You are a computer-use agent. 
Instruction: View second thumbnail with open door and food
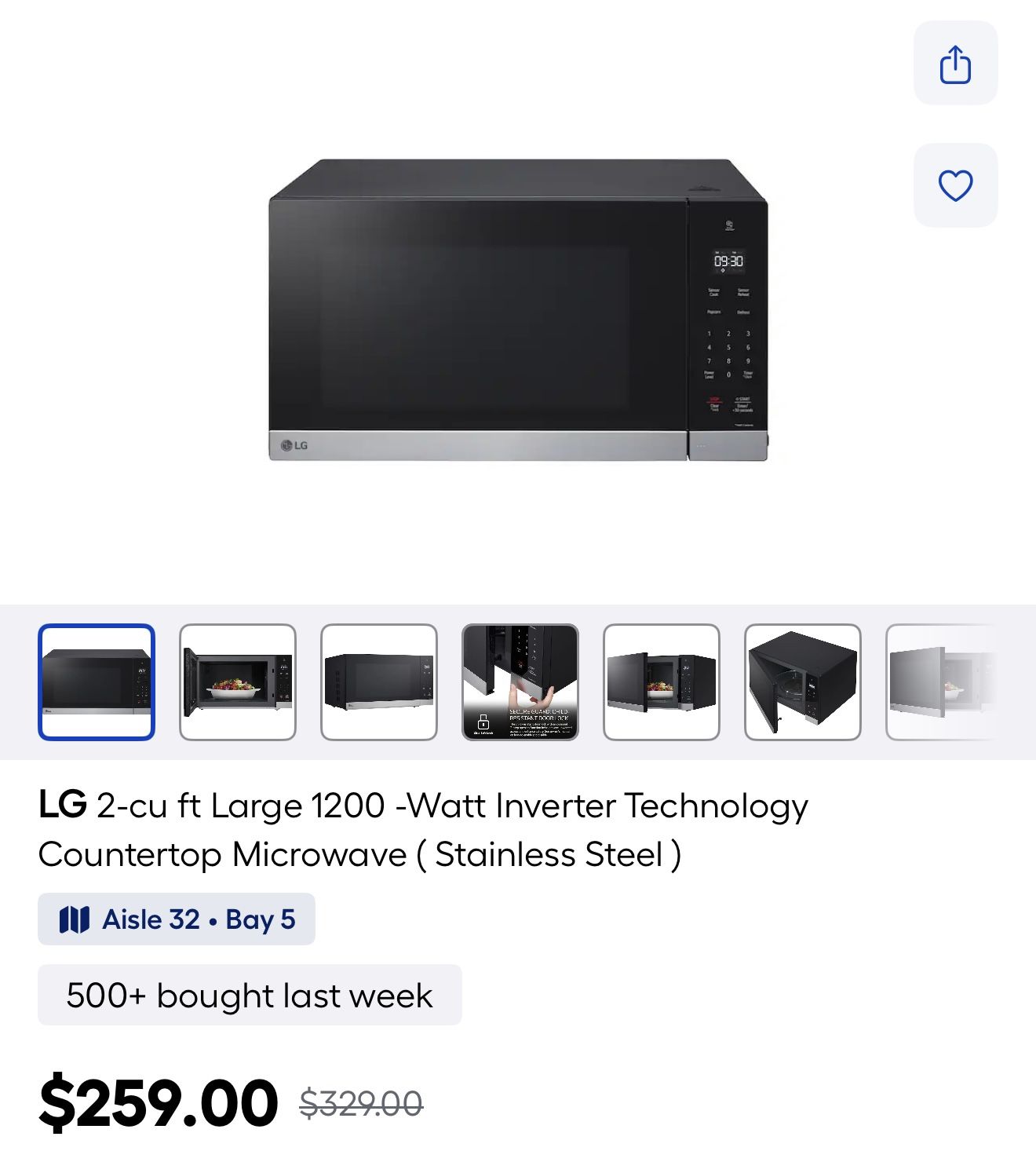[x=238, y=682]
